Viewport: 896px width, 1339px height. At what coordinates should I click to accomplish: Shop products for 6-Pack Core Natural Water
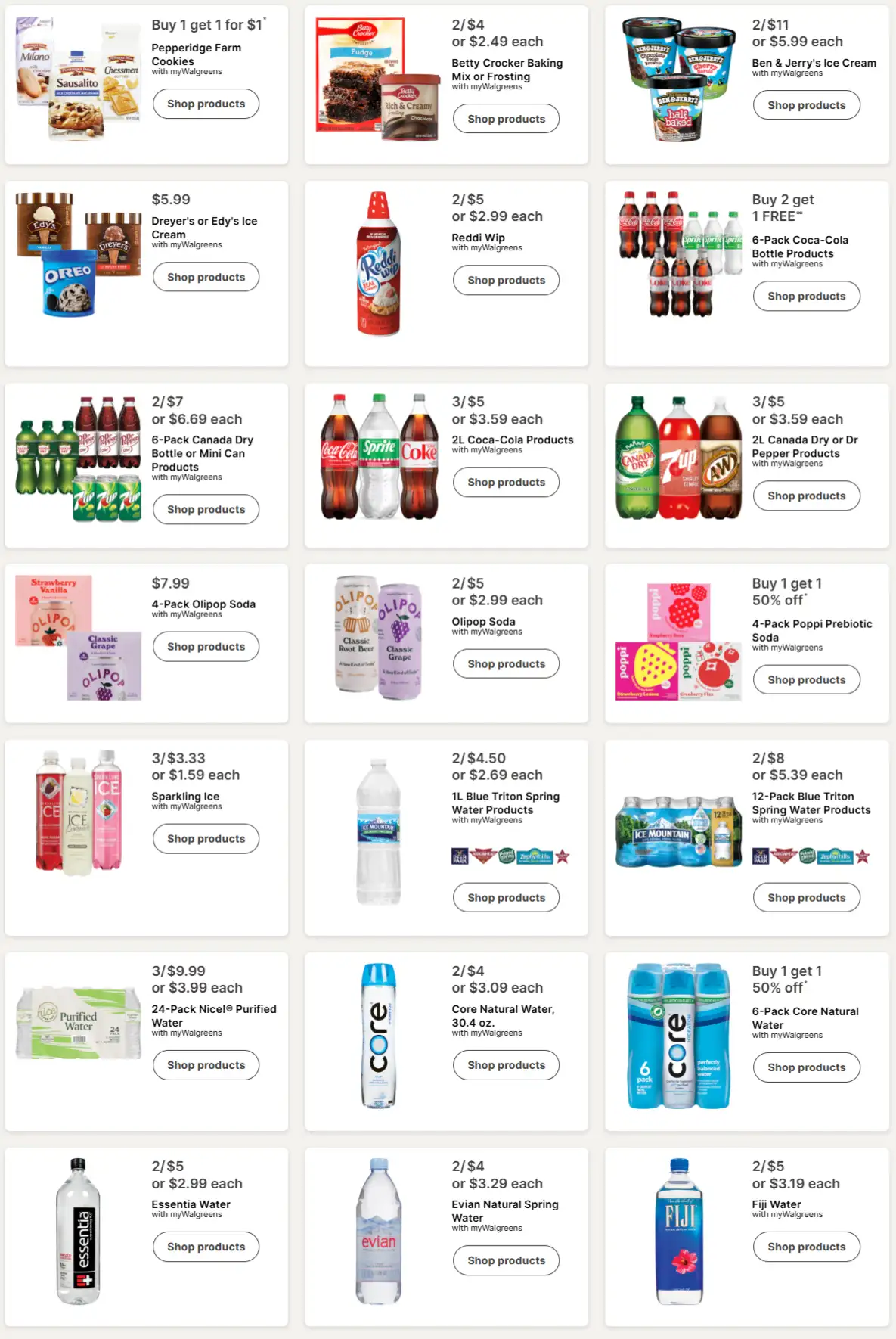806,1067
